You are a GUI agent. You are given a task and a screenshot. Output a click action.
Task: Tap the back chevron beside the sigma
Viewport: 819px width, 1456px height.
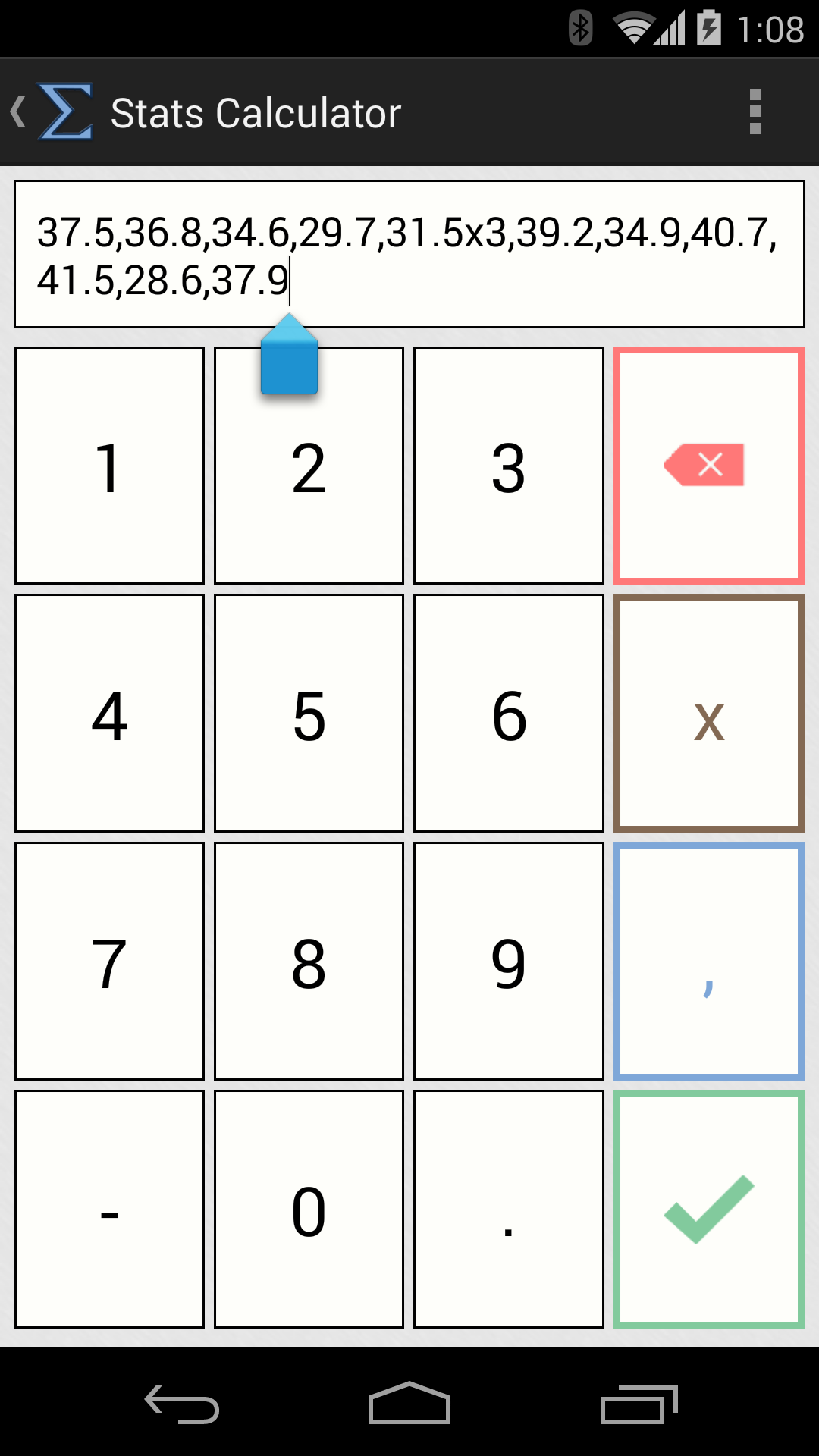19,110
